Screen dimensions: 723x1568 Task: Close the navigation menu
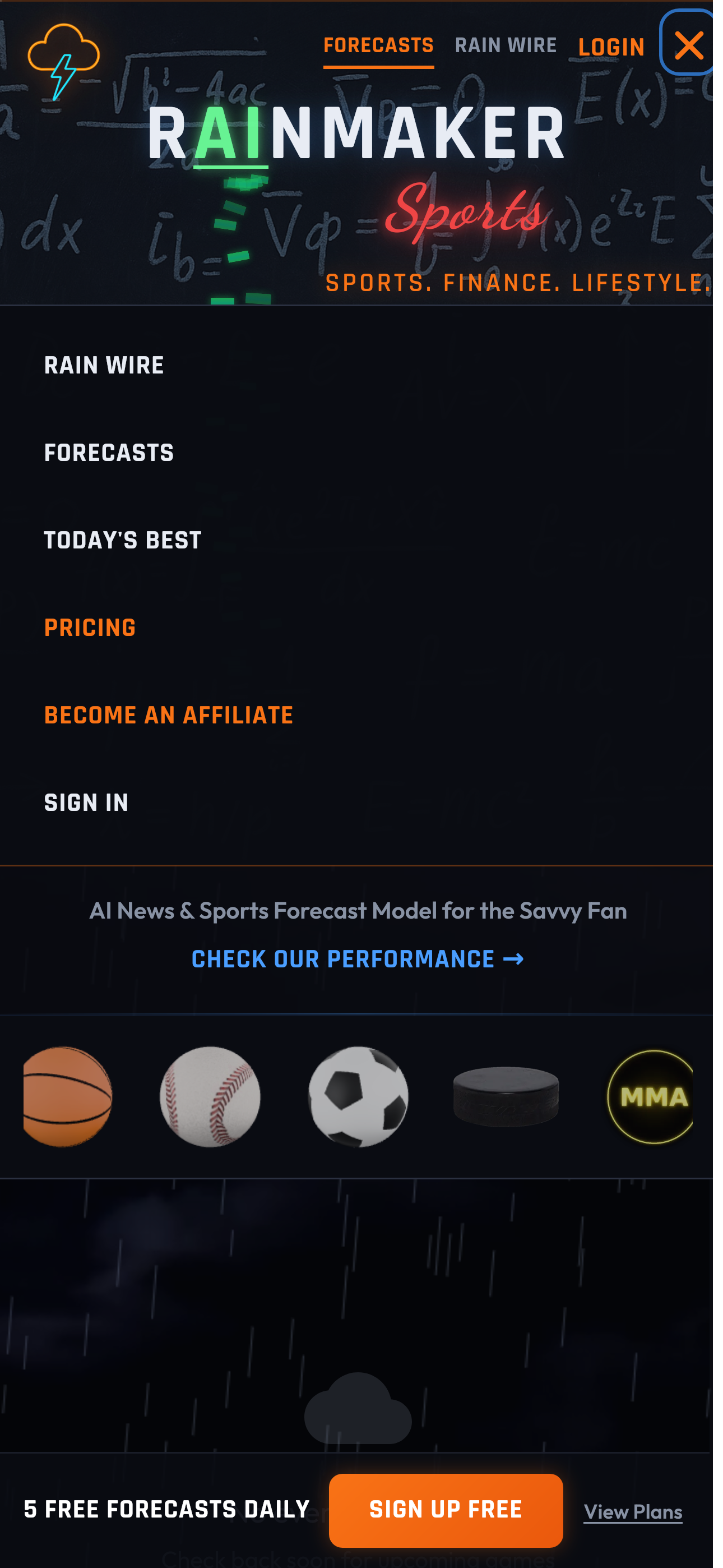(x=688, y=44)
